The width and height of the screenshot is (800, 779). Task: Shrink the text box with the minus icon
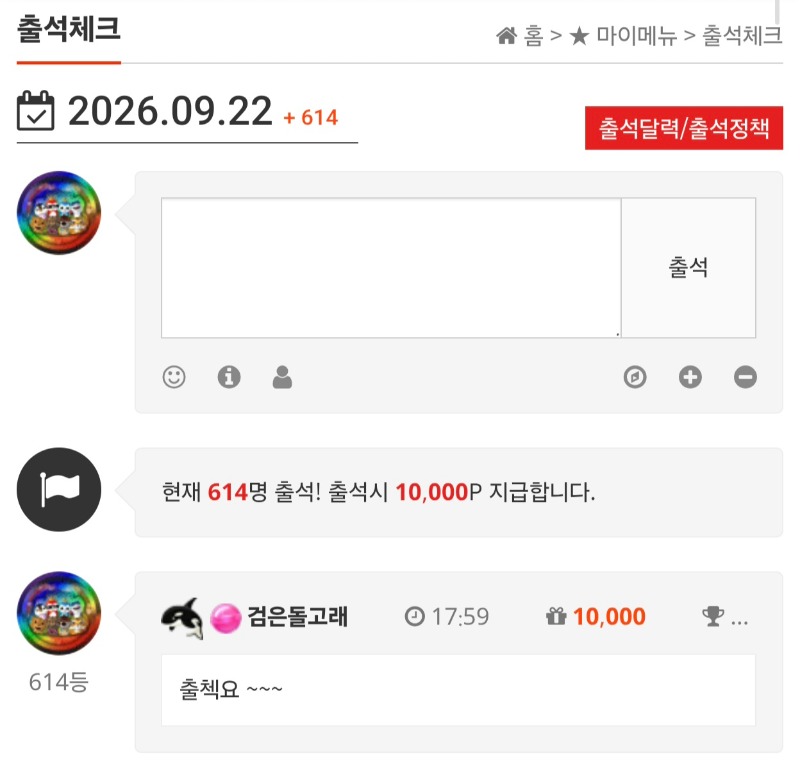[x=745, y=377]
